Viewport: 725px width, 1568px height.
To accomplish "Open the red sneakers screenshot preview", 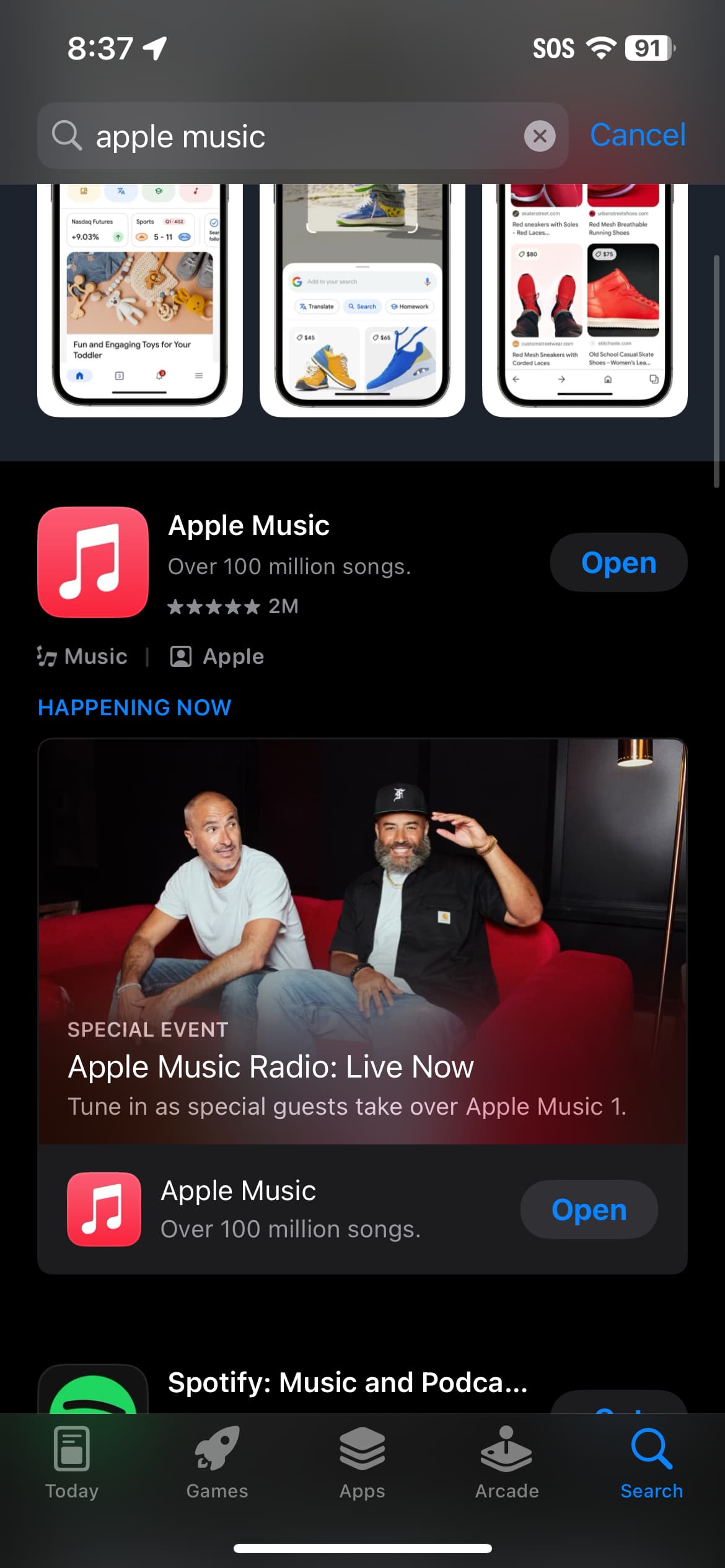I will (585, 300).
